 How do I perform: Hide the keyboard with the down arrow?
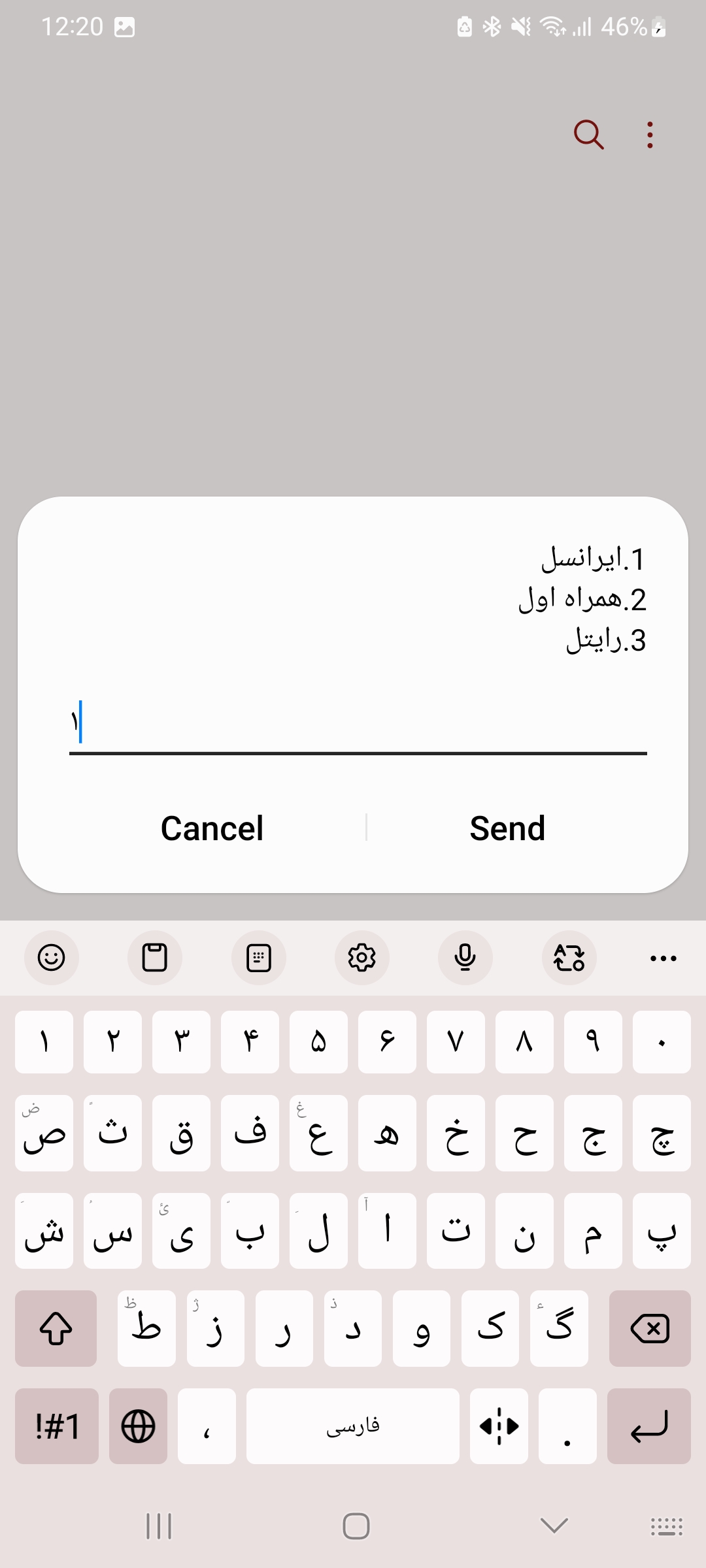(554, 1526)
